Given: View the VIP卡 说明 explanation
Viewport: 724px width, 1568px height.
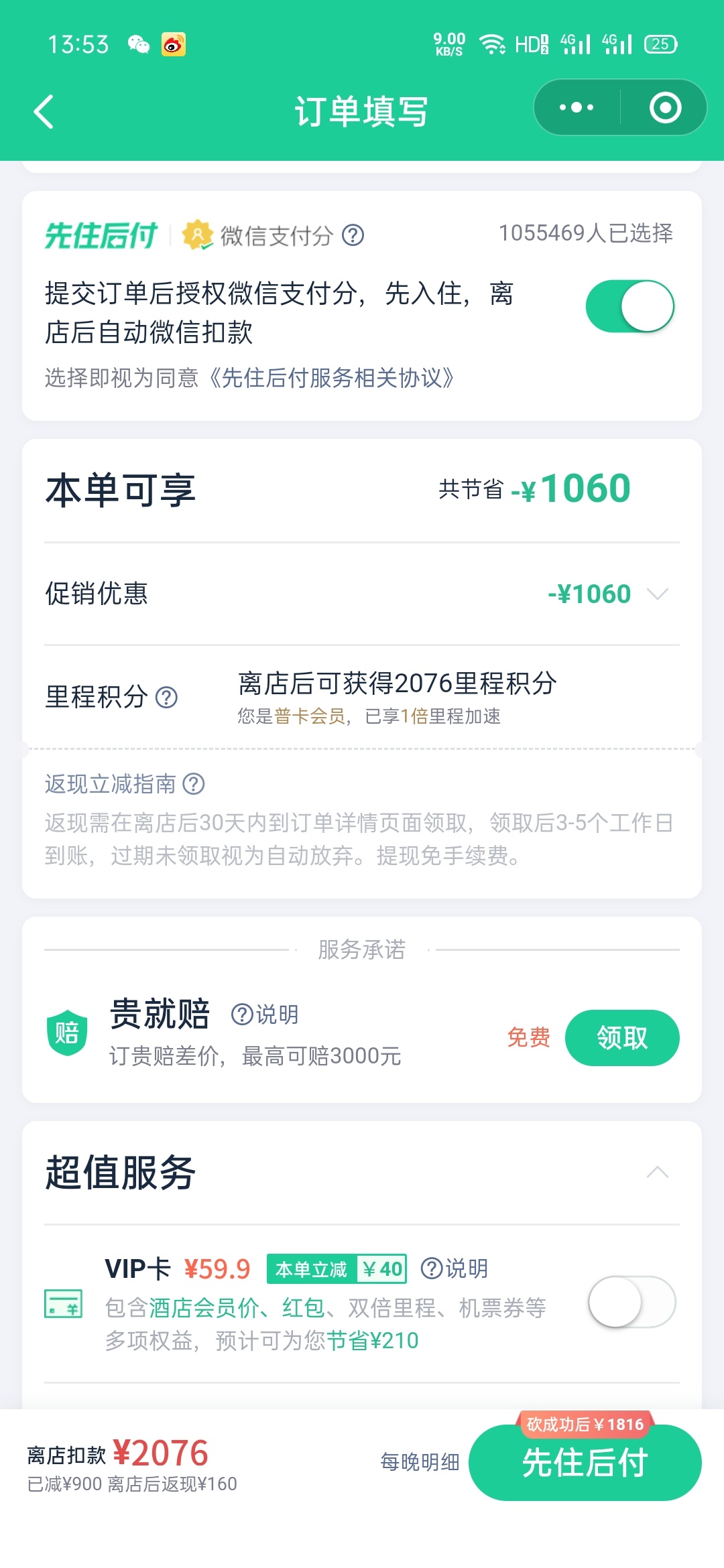Looking at the screenshot, I should coord(455,1268).
